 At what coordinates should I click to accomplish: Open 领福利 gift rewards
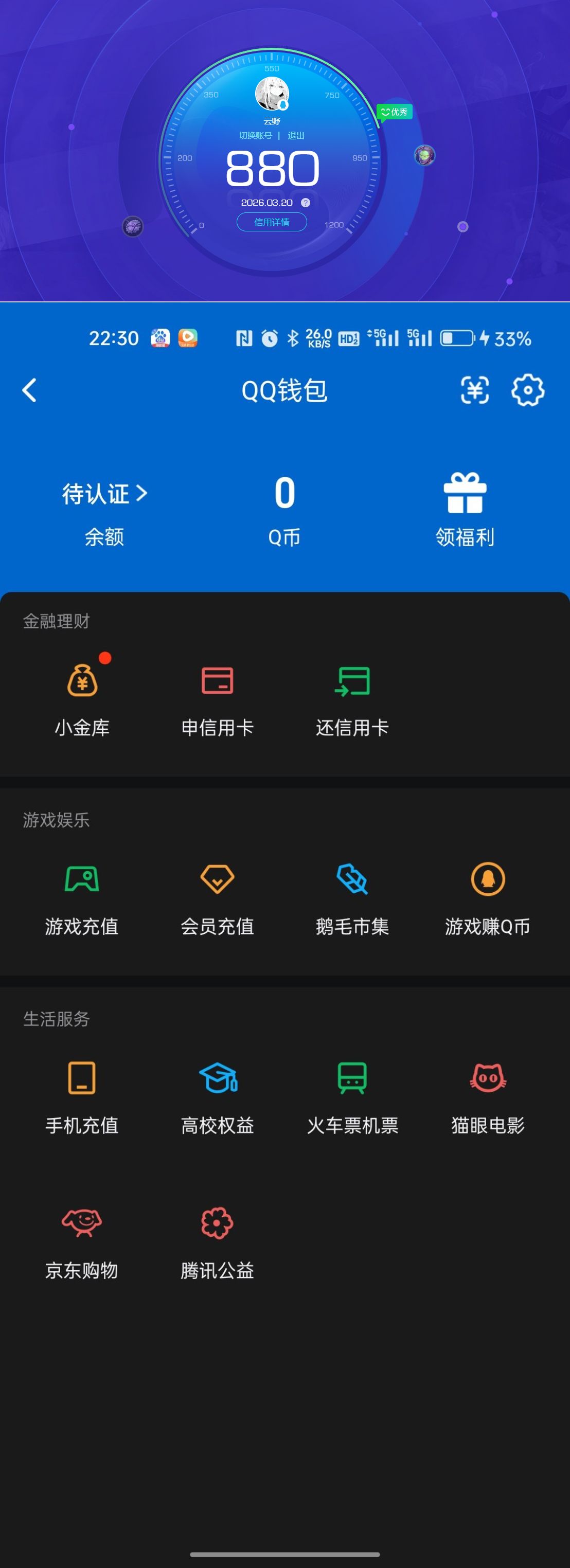465,510
